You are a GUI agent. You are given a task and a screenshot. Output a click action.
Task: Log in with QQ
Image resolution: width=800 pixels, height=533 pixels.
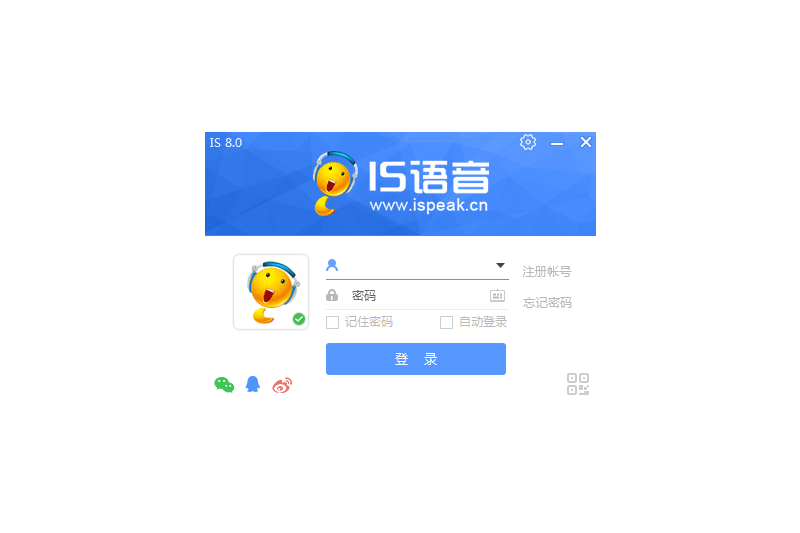(x=253, y=385)
